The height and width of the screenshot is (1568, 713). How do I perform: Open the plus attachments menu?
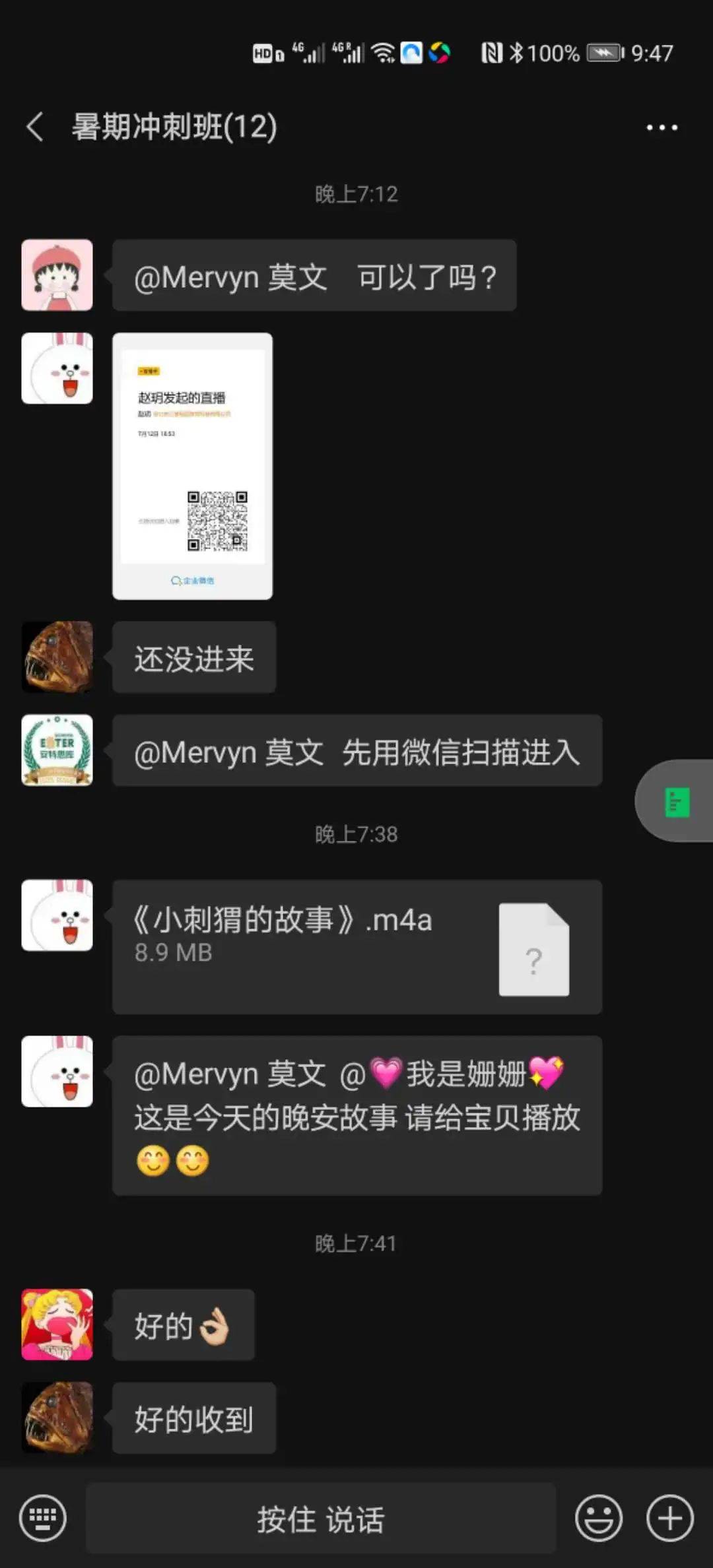coord(670,1518)
